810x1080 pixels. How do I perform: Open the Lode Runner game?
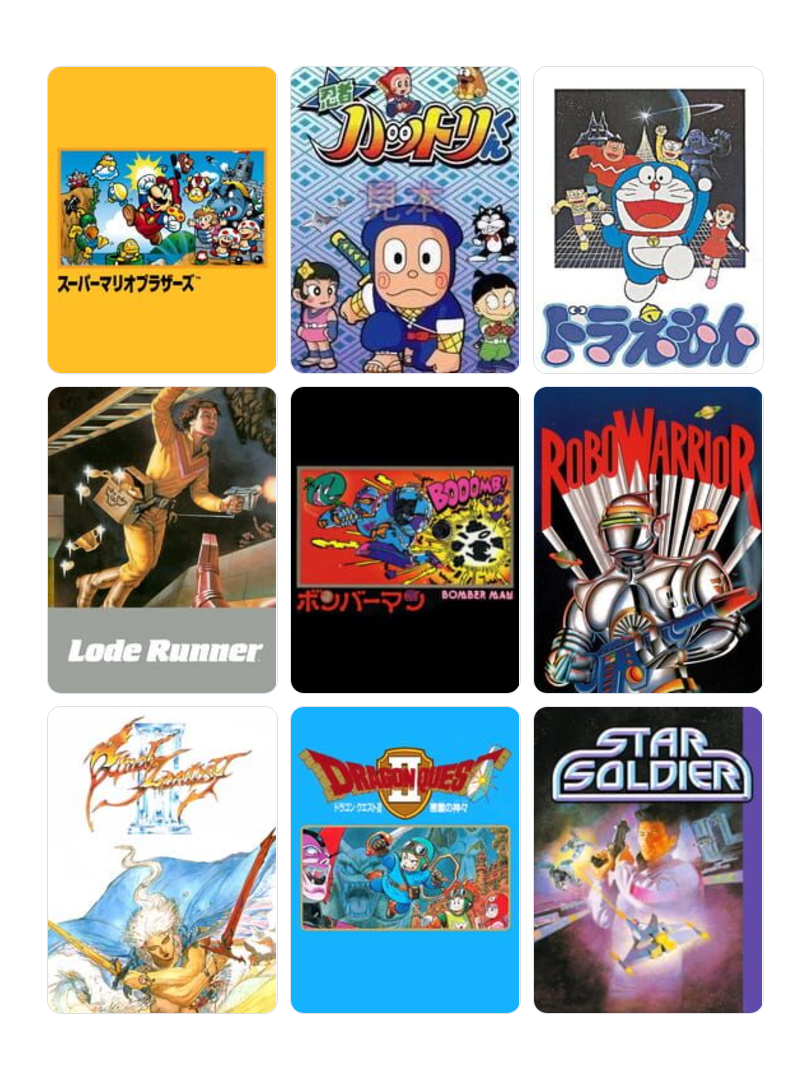(162, 540)
